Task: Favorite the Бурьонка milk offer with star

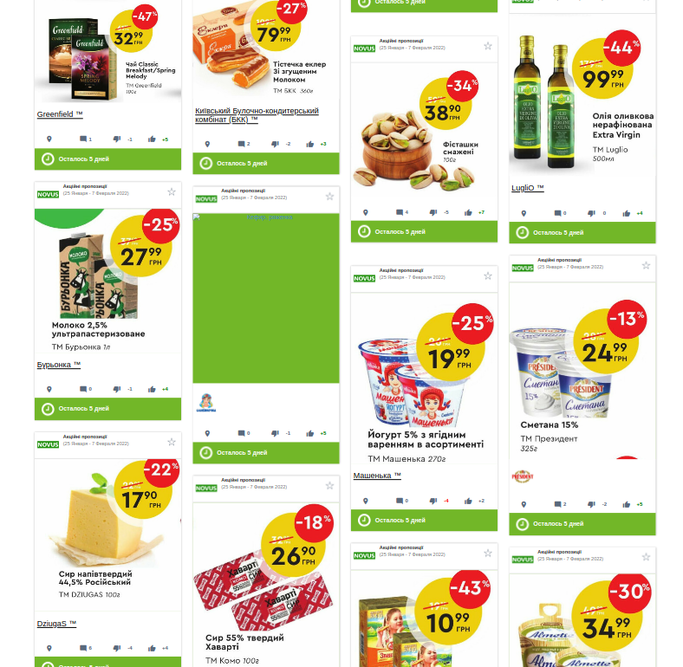Action: click(171, 192)
